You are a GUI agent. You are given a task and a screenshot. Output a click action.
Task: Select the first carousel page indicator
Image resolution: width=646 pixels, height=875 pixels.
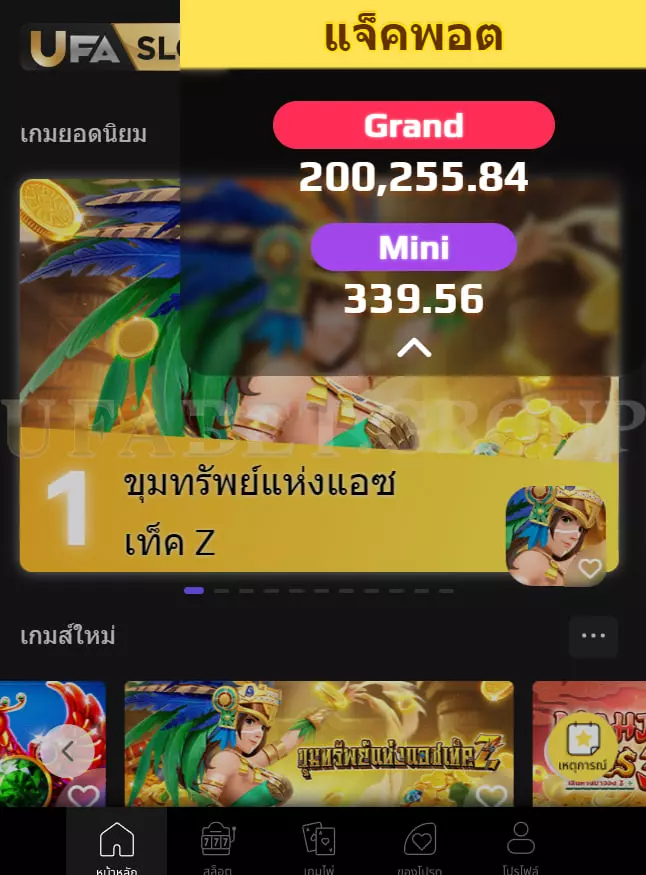[x=194, y=591]
